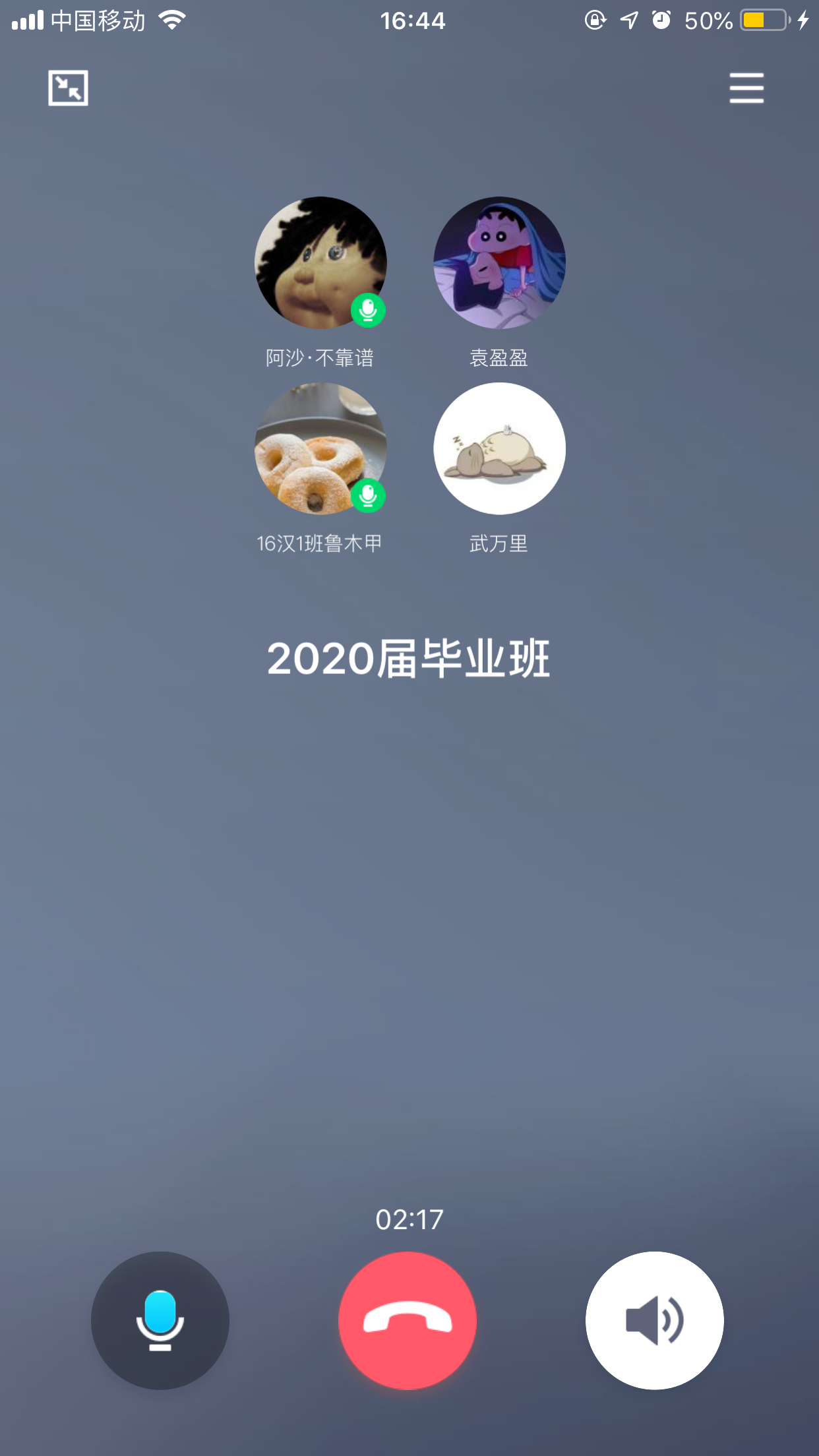The image size is (819, 1456).
Task: Mute the microphone
Action: 160,1320
